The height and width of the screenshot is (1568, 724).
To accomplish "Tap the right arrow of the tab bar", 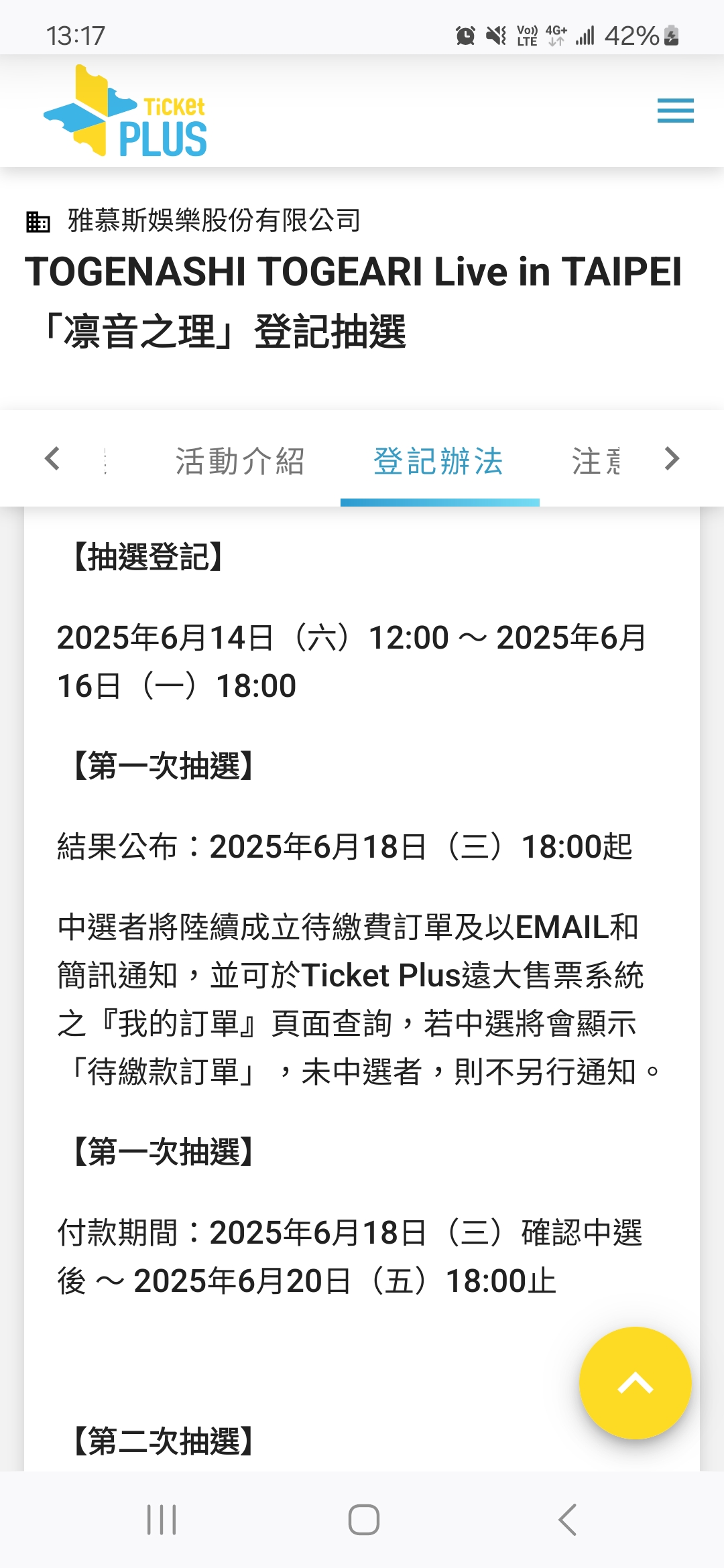I will coord(672,459).
